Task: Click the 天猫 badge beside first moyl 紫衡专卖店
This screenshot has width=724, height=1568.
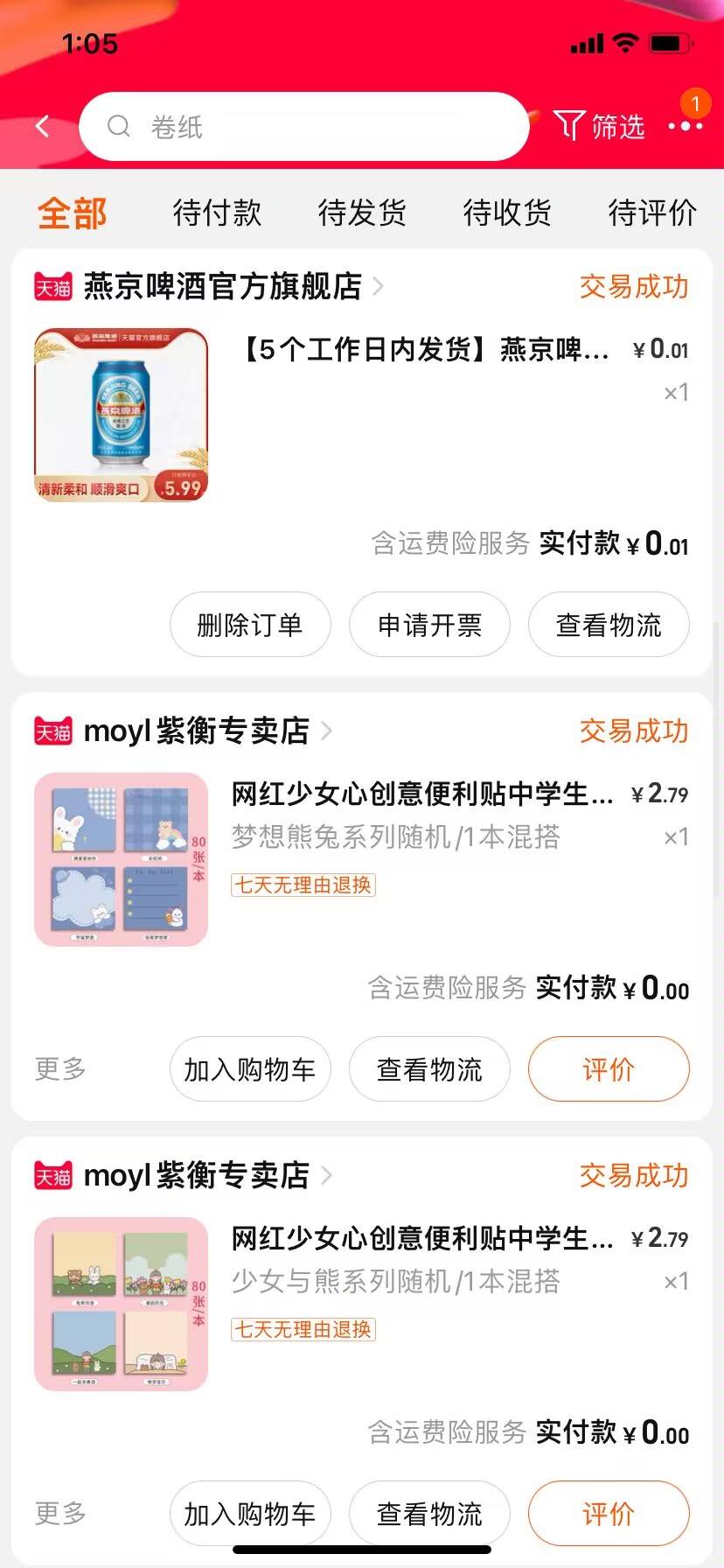Action: pyautogui.click(x=54, y=731)
